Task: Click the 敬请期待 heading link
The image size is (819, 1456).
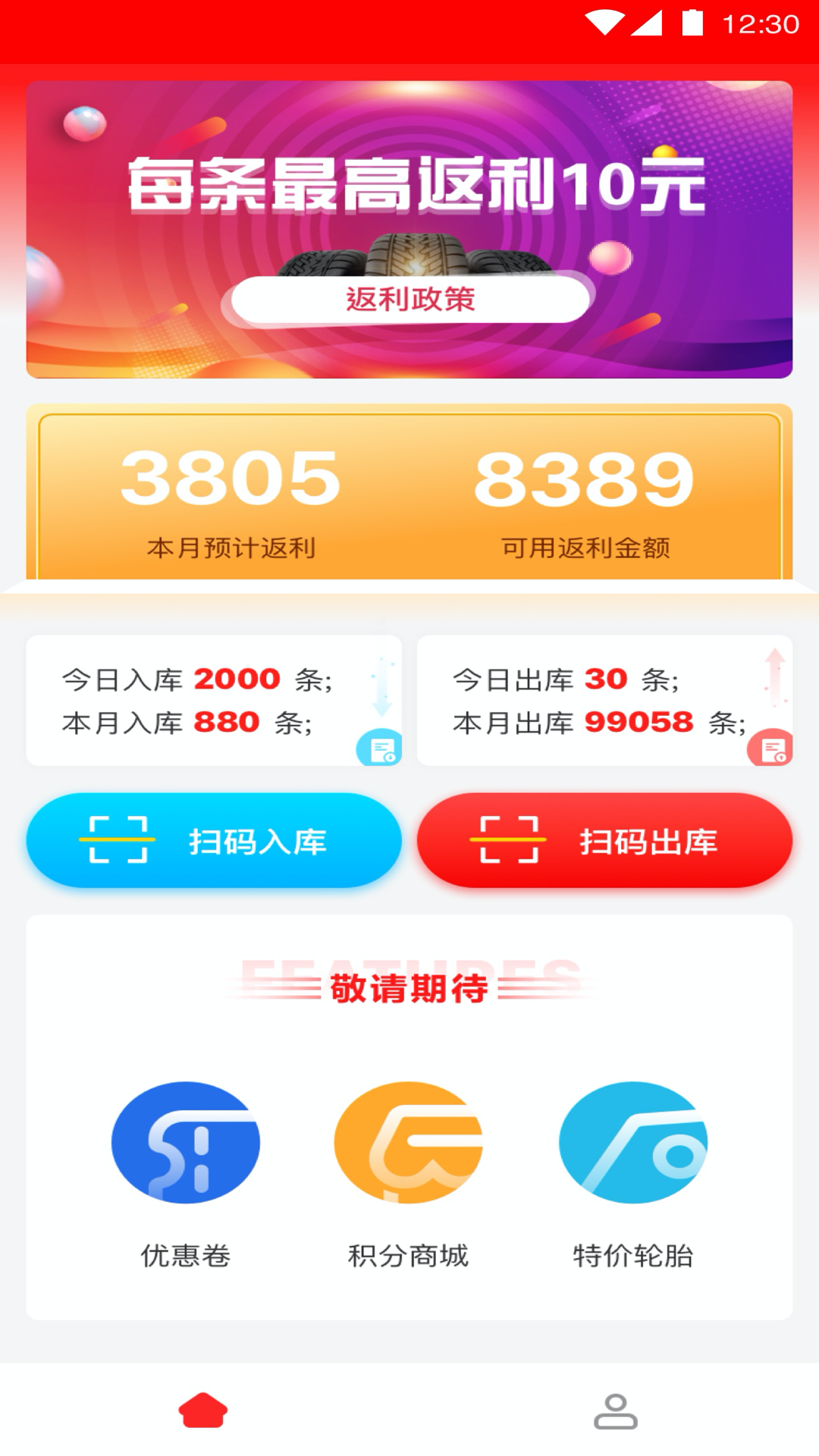Action: 409,990
